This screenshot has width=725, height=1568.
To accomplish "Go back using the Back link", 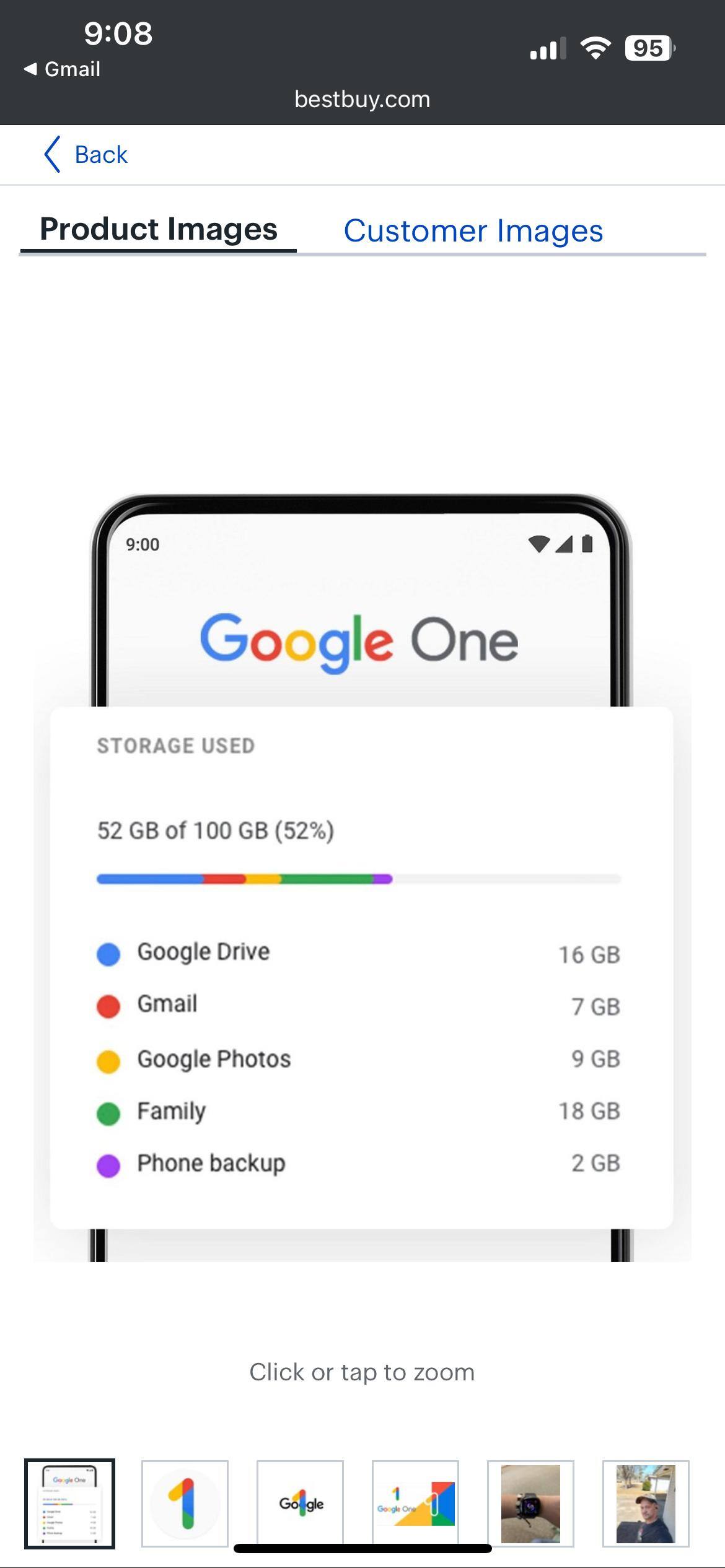I will [86, 154].
